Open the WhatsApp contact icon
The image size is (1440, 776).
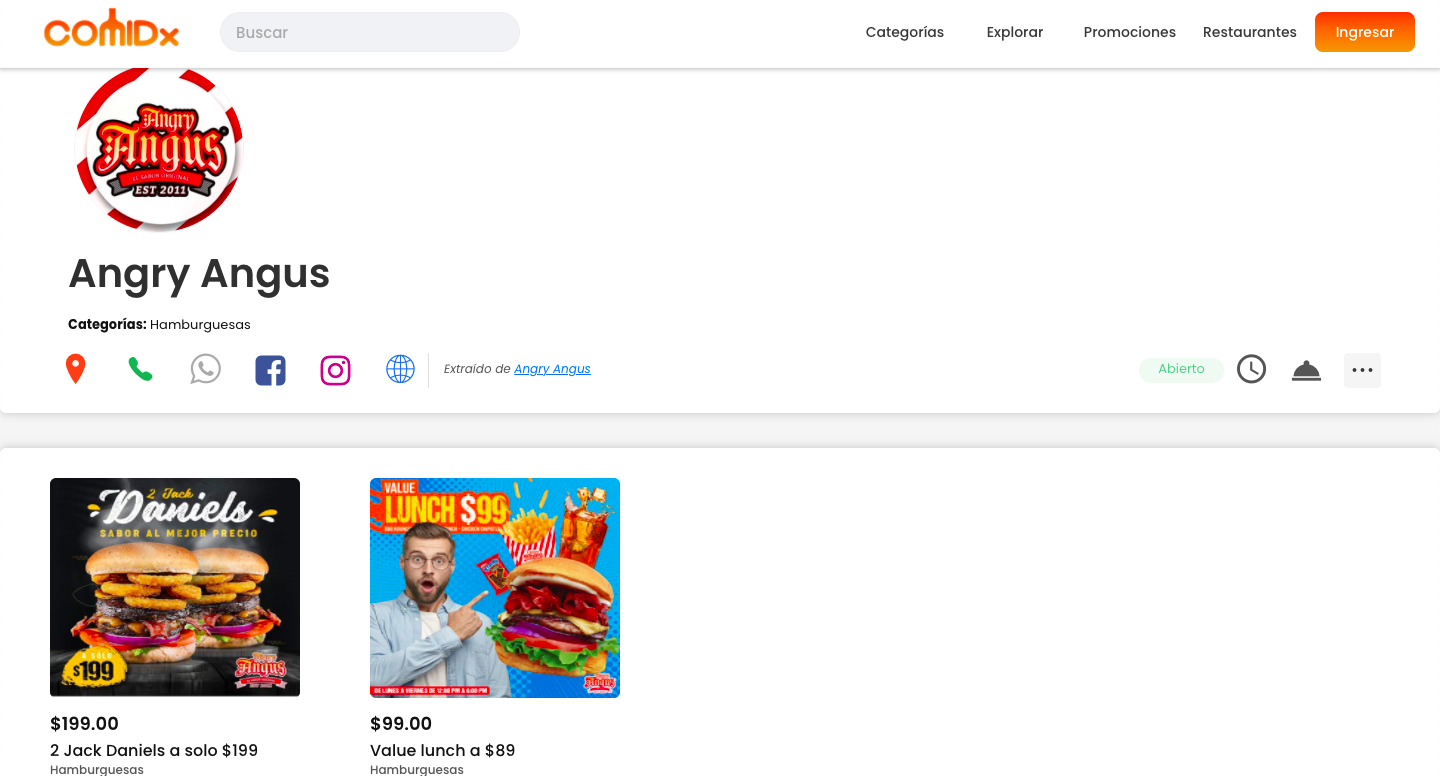click(205, 369)
